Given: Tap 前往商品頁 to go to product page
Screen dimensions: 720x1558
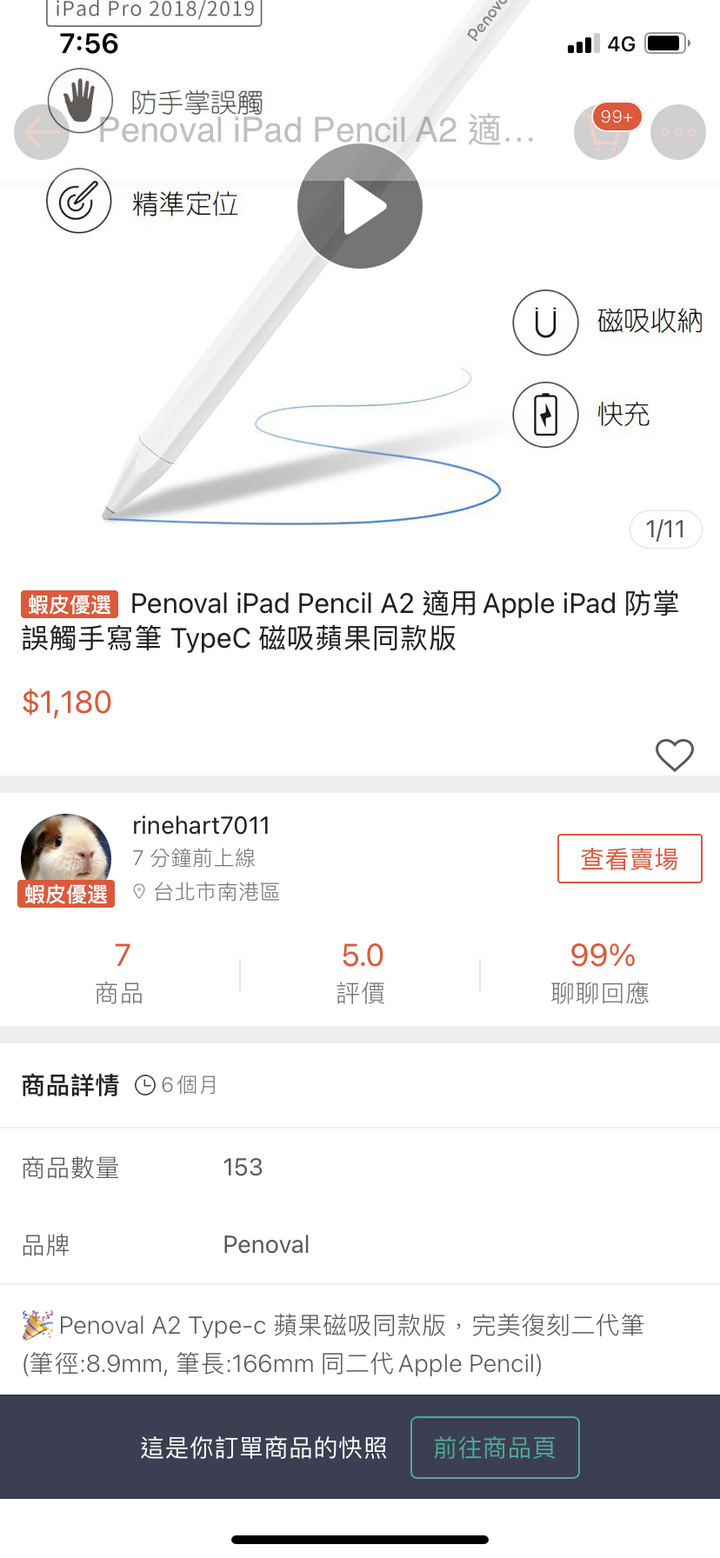Looking at the screenshot, I should pos(494,1447).
